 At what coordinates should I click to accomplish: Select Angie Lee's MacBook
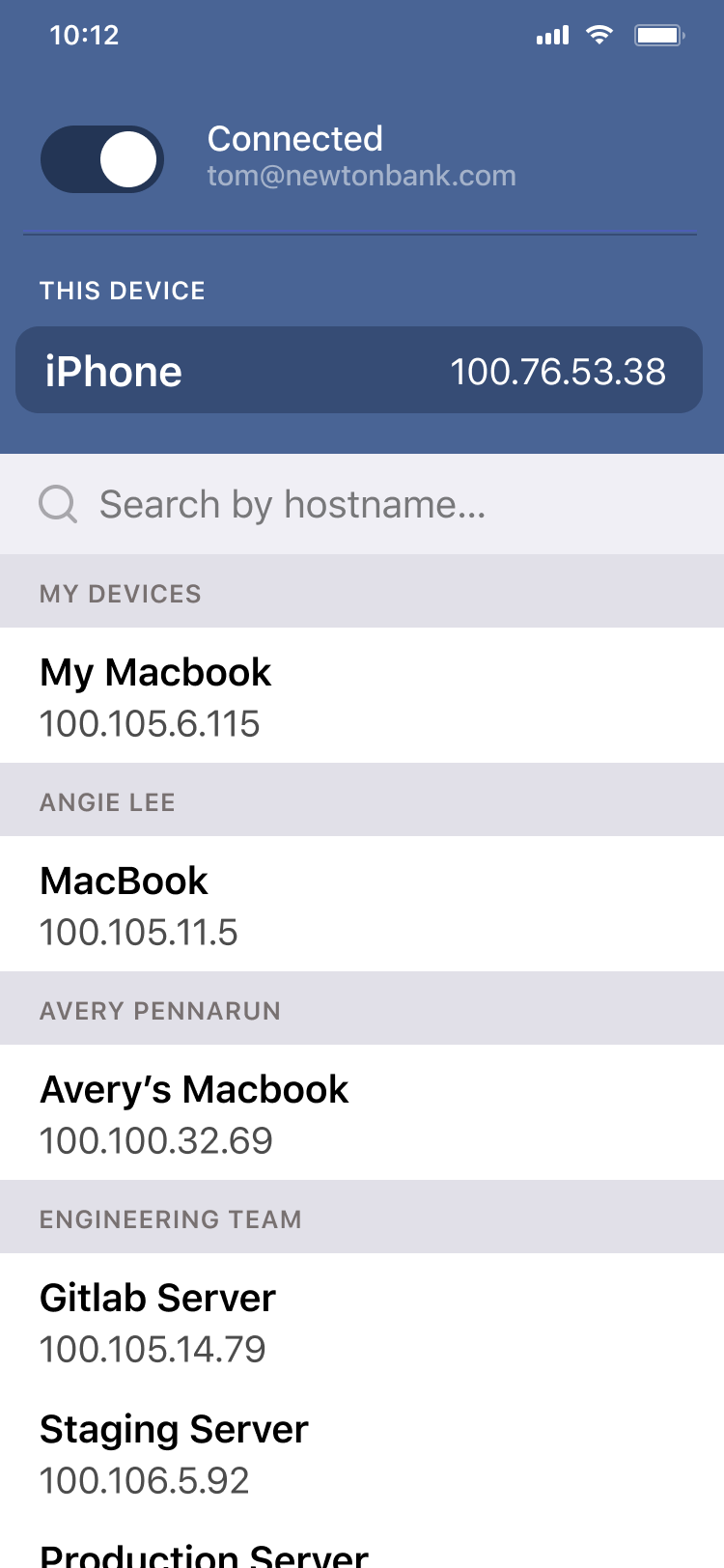pyautogui.click(x=362, y=905)
